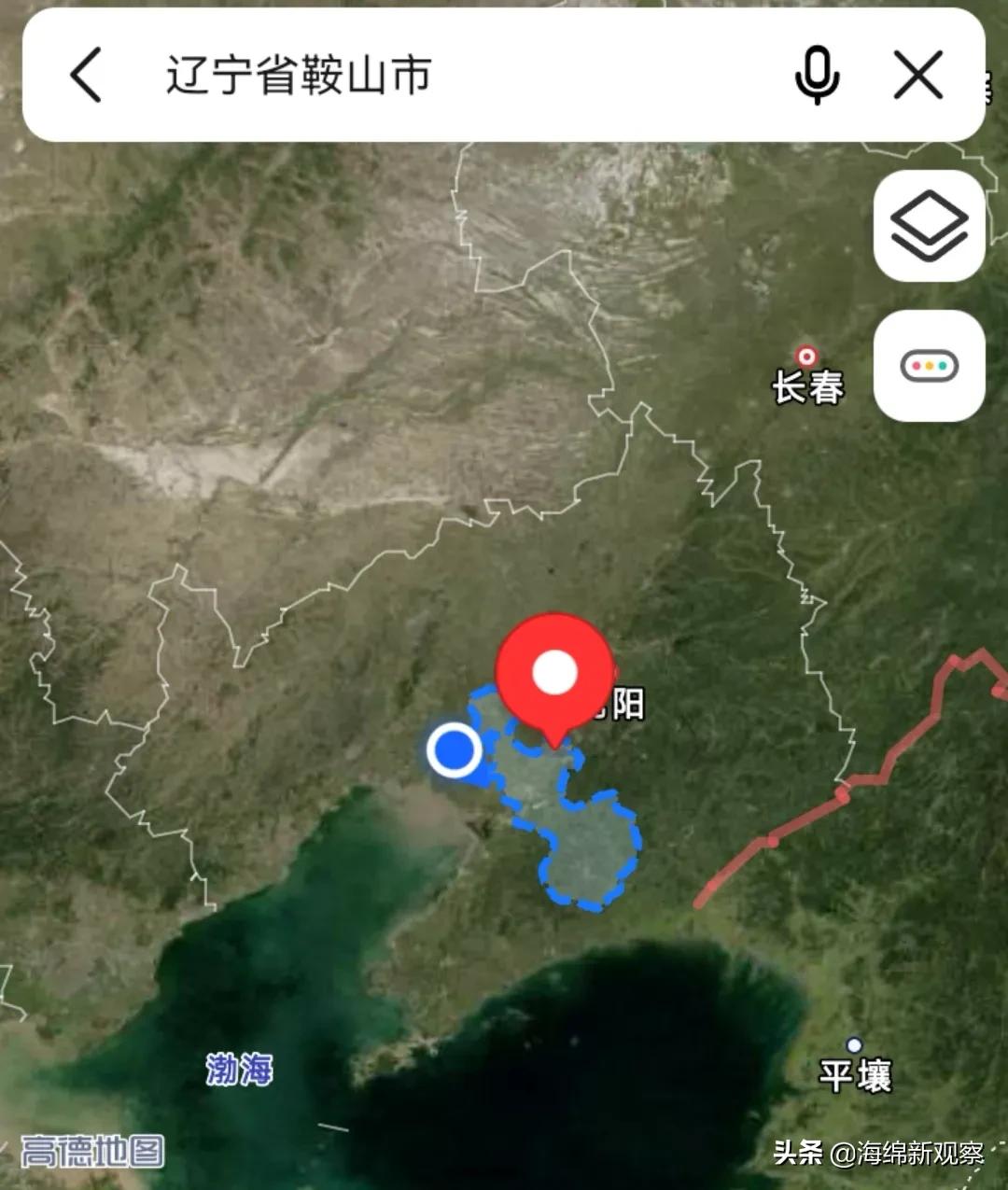Open the map layers switcher panel
1008x1190 pixels.
click(929, 224)
